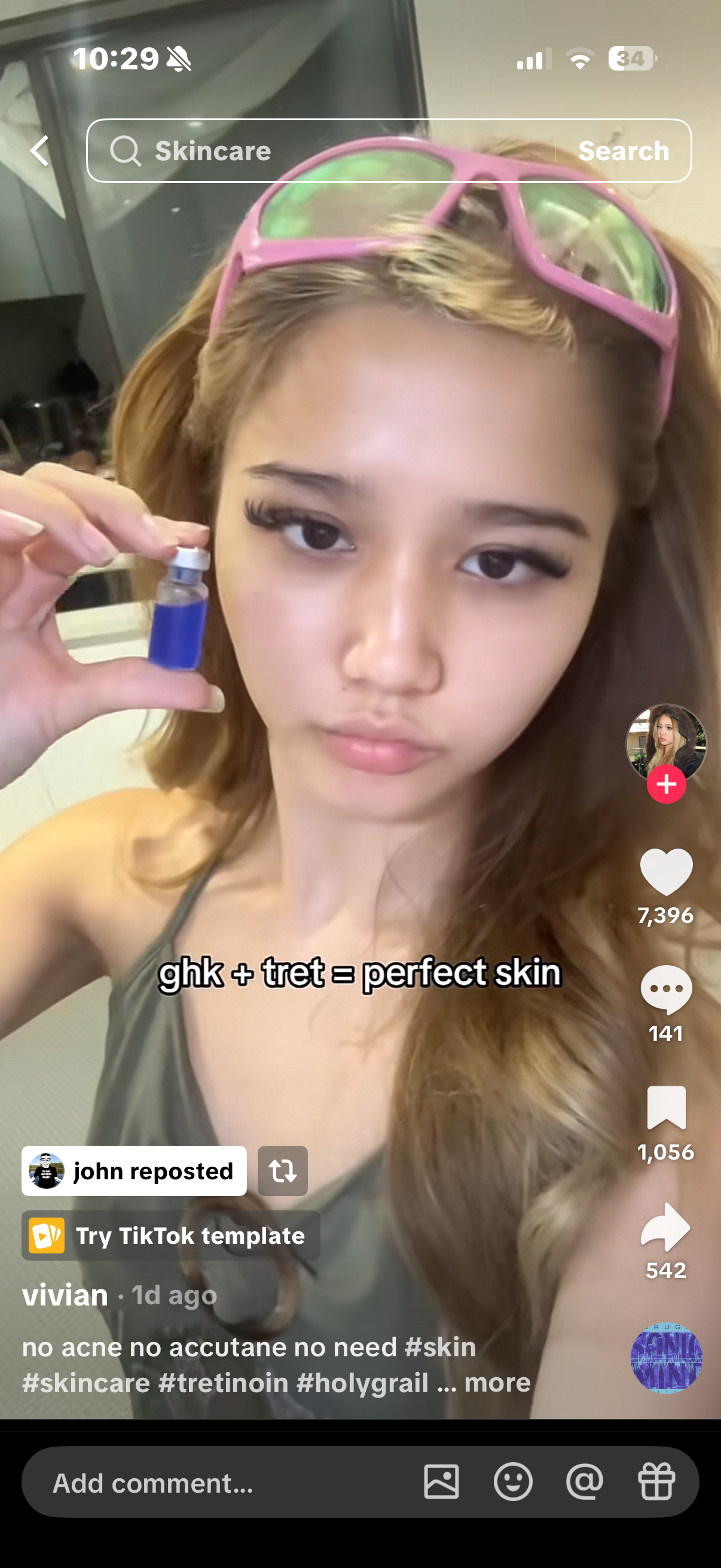
Task: Like this video with the heart
Action: [x=666, y=872]
